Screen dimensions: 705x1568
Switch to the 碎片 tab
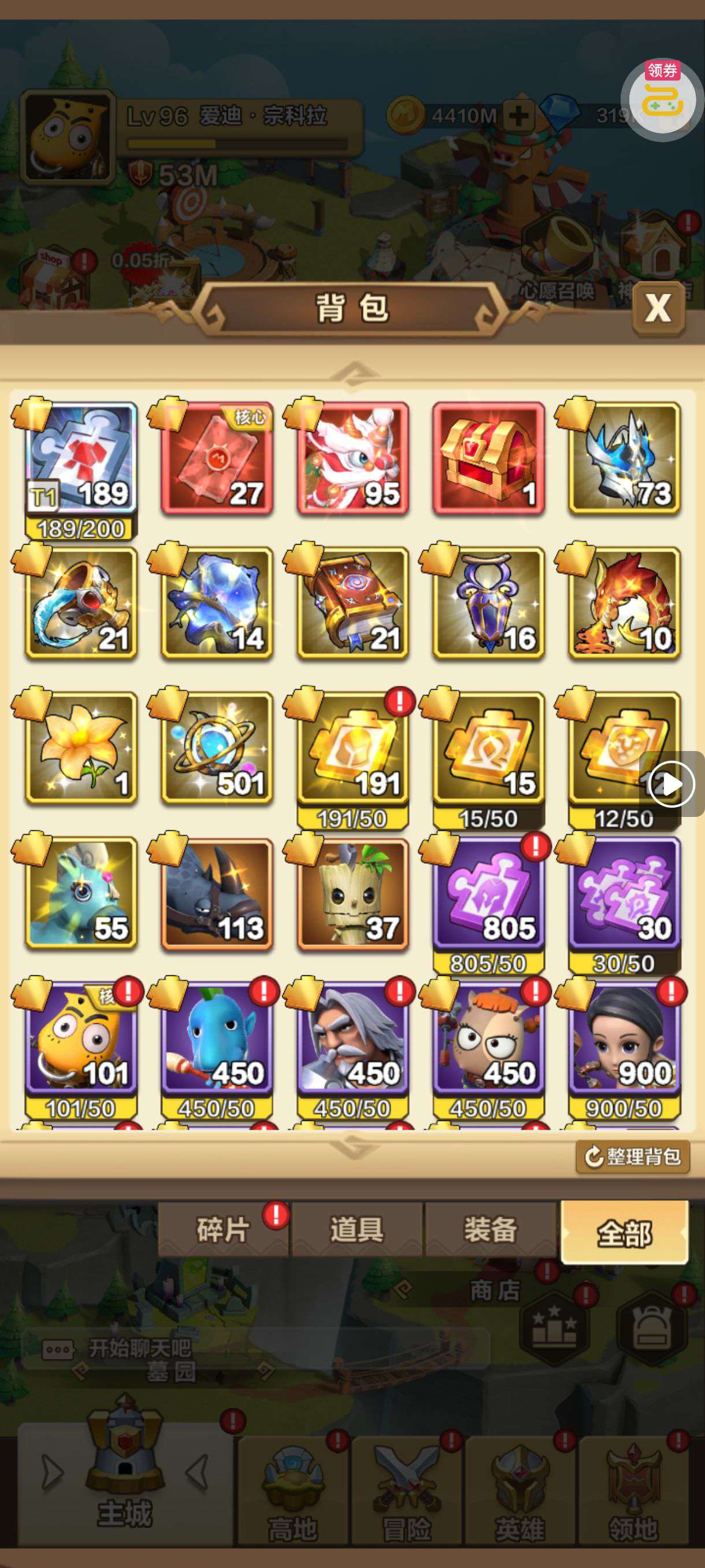point(222,1229)
